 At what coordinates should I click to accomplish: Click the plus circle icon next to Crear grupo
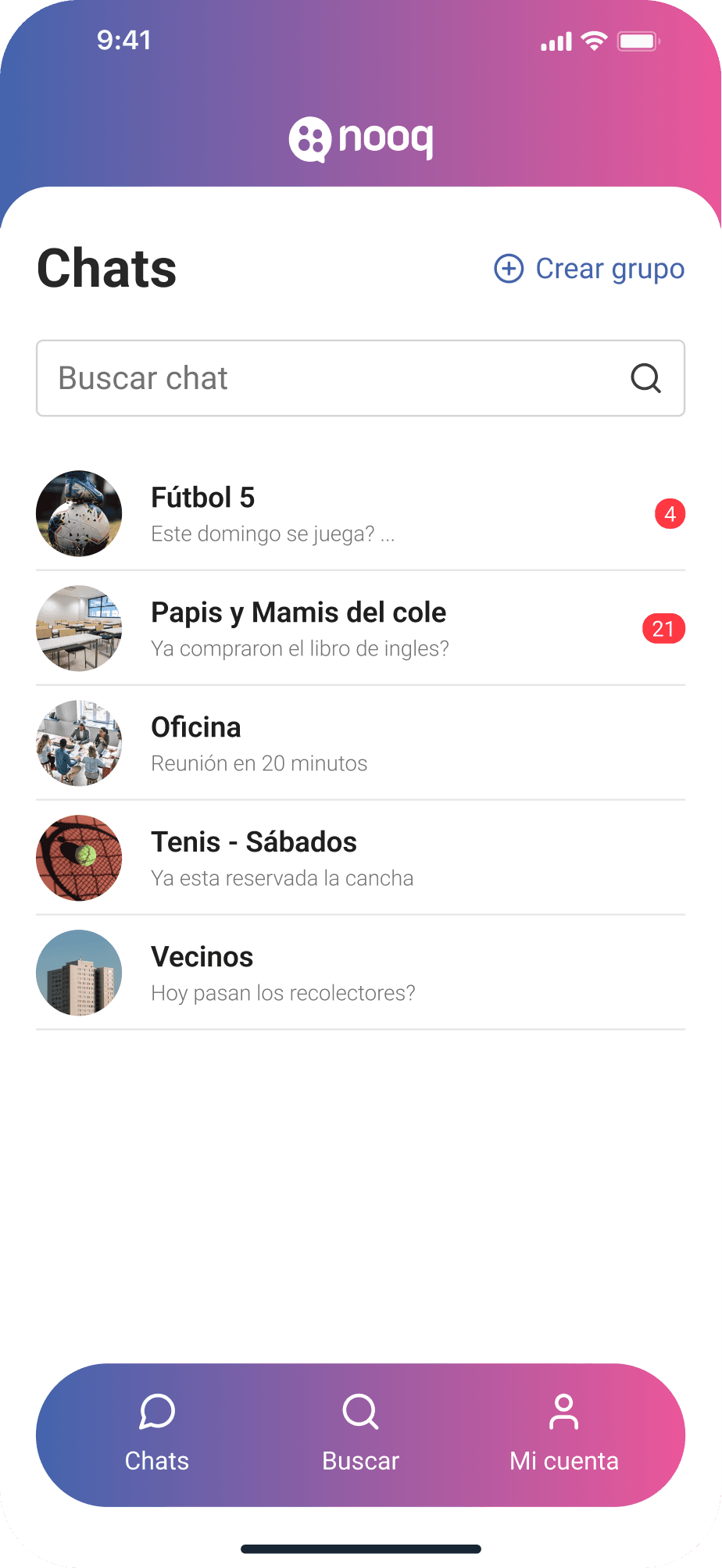coord(509,269)
